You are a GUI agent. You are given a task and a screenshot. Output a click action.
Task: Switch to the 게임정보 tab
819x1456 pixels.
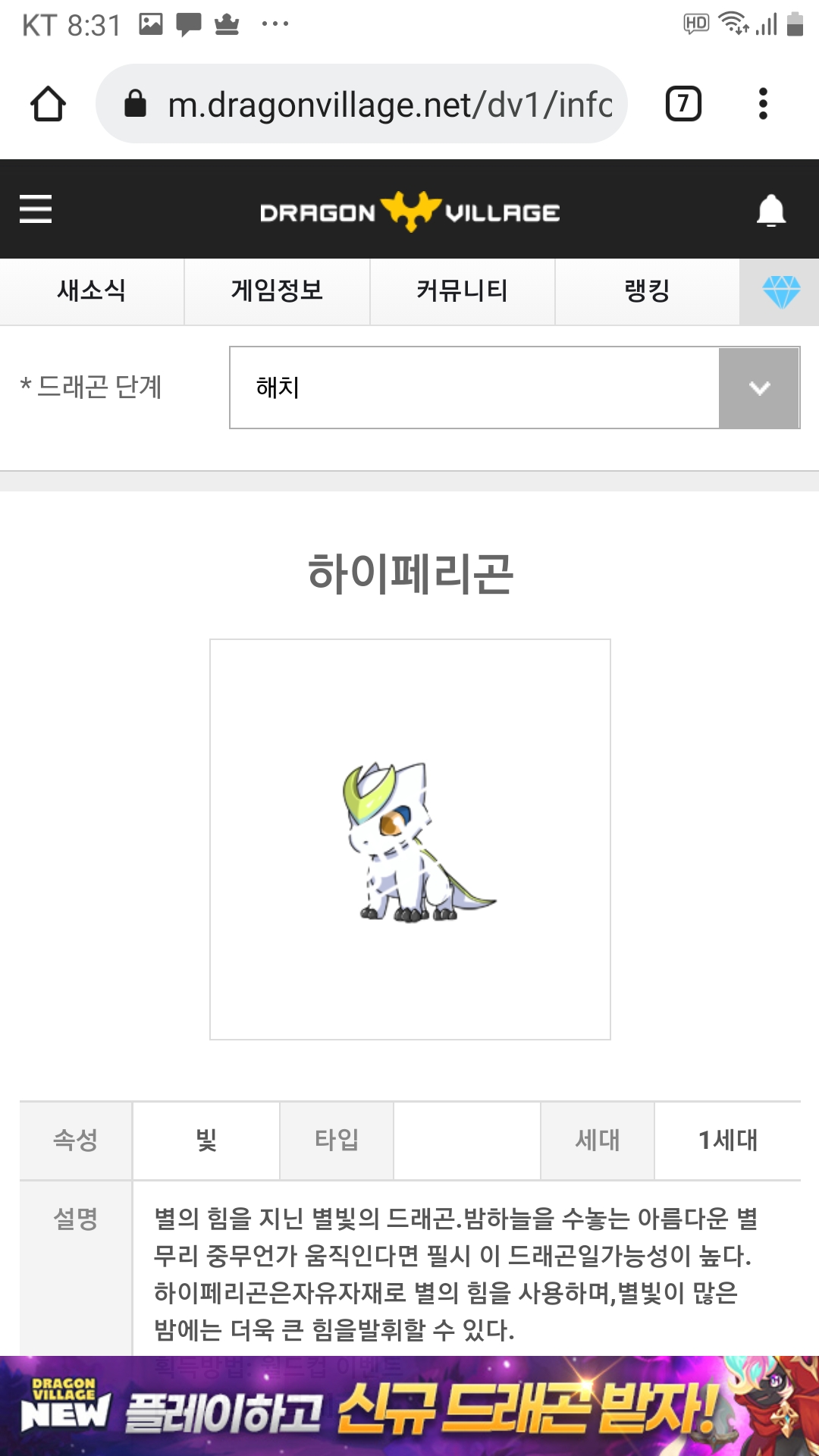(277, 291)
